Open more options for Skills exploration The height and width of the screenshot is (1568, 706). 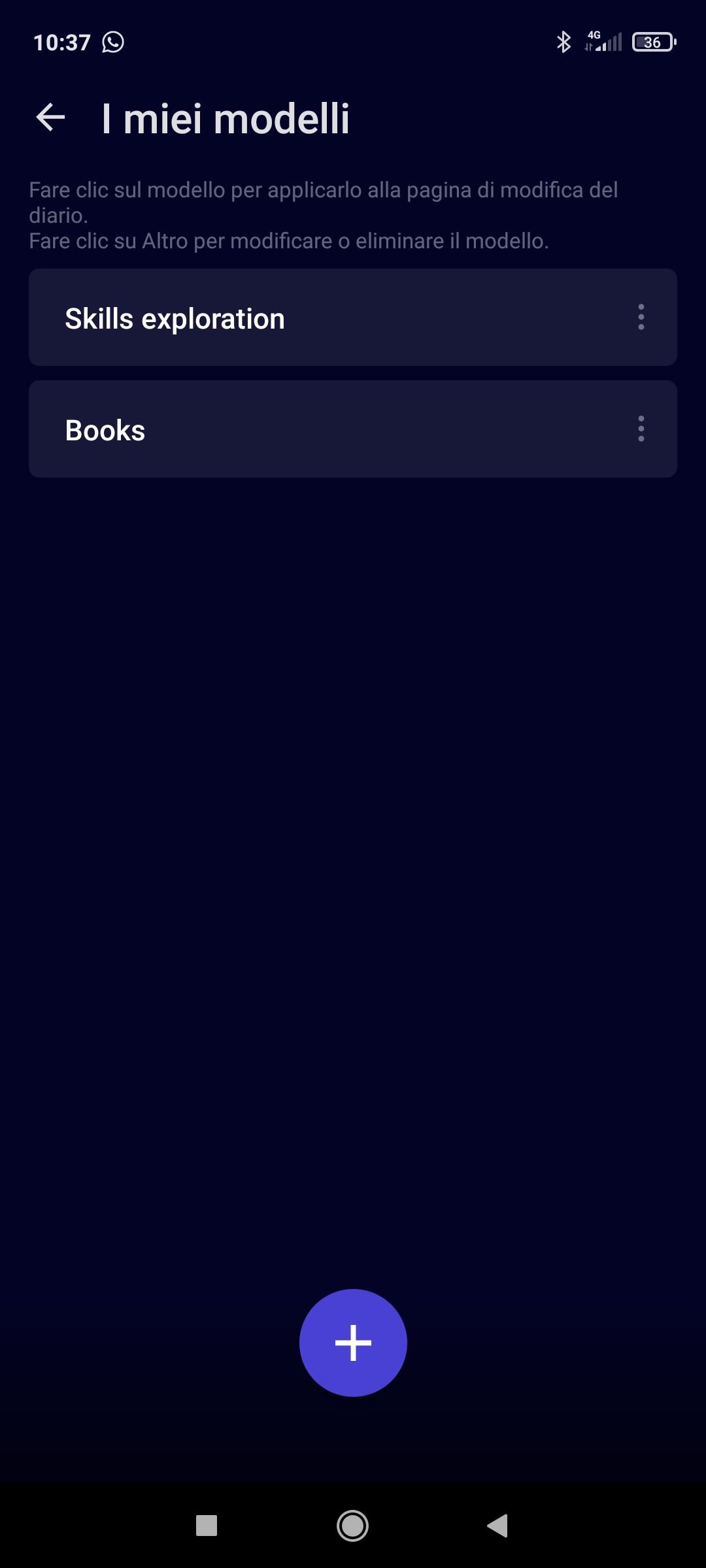click(x=641, y=318)
